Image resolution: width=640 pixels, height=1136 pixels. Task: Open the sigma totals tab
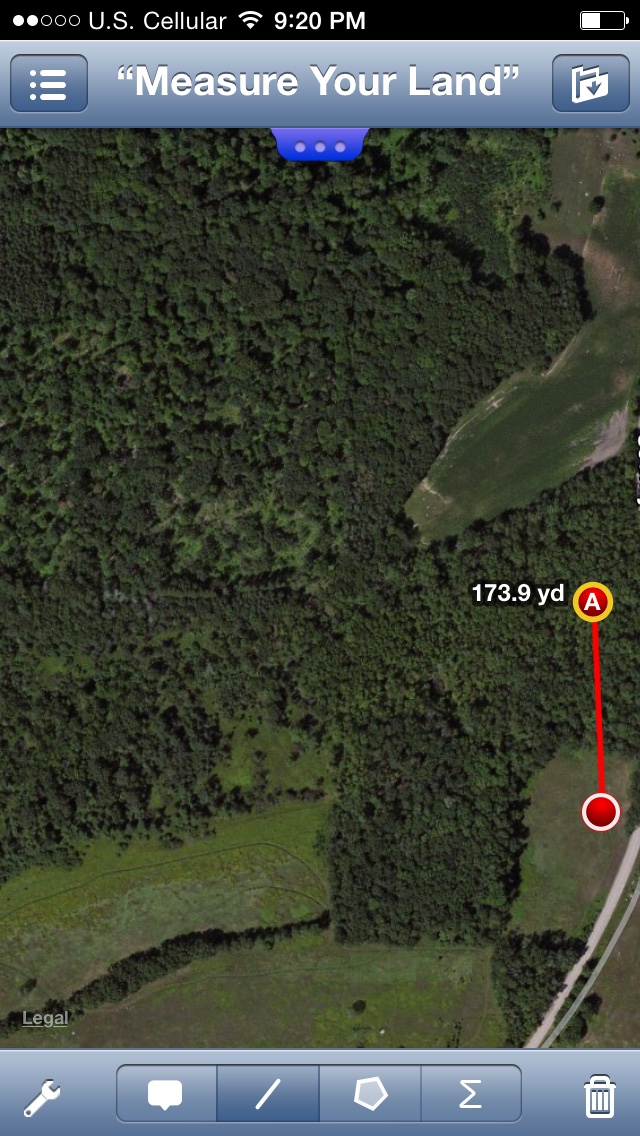coord(471,1094)
